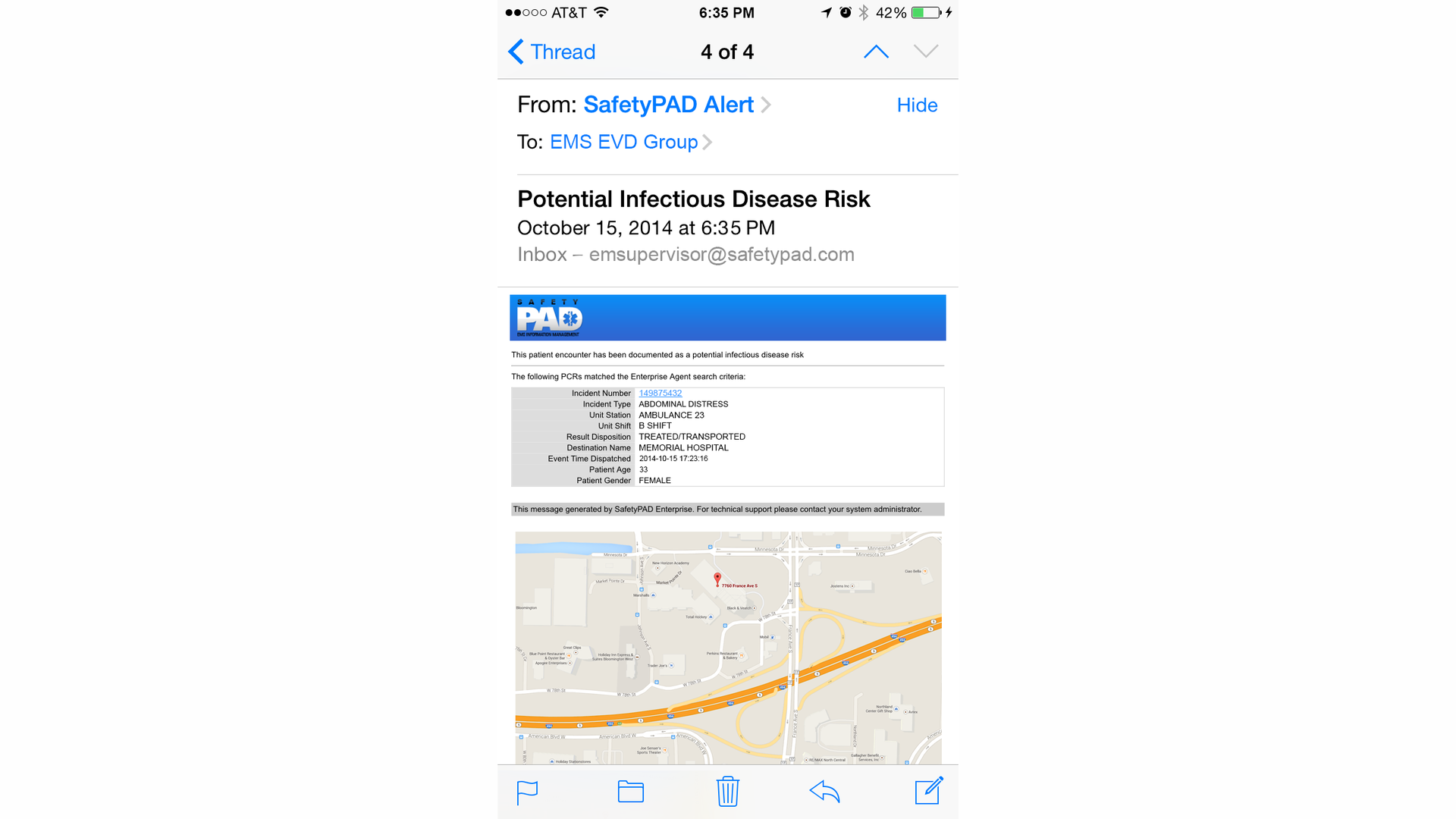Viewport: 1456px width, 819px height.
Task: Open incident number 149875432 link
Action: [x=660, y=393]
